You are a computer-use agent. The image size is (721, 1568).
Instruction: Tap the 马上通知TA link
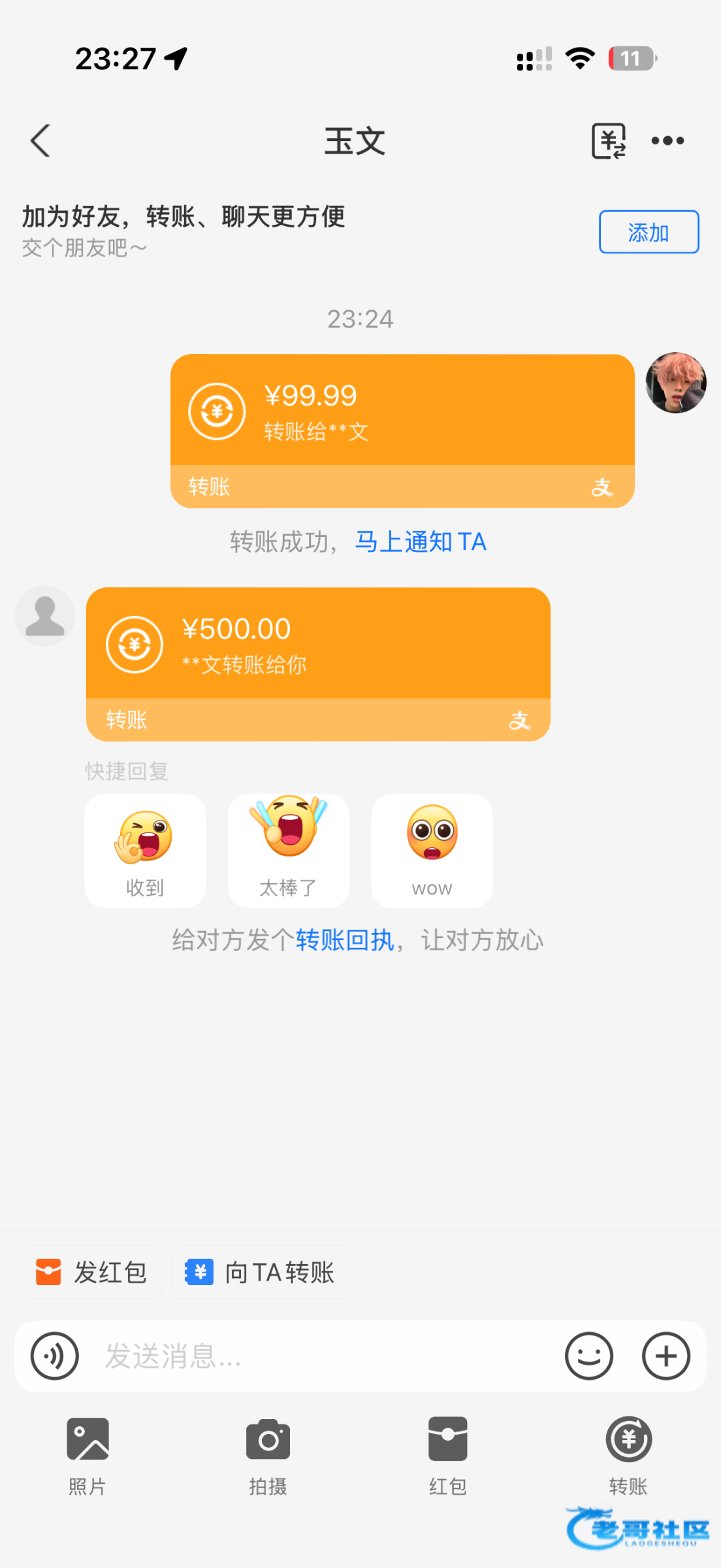tap(421, 542)
